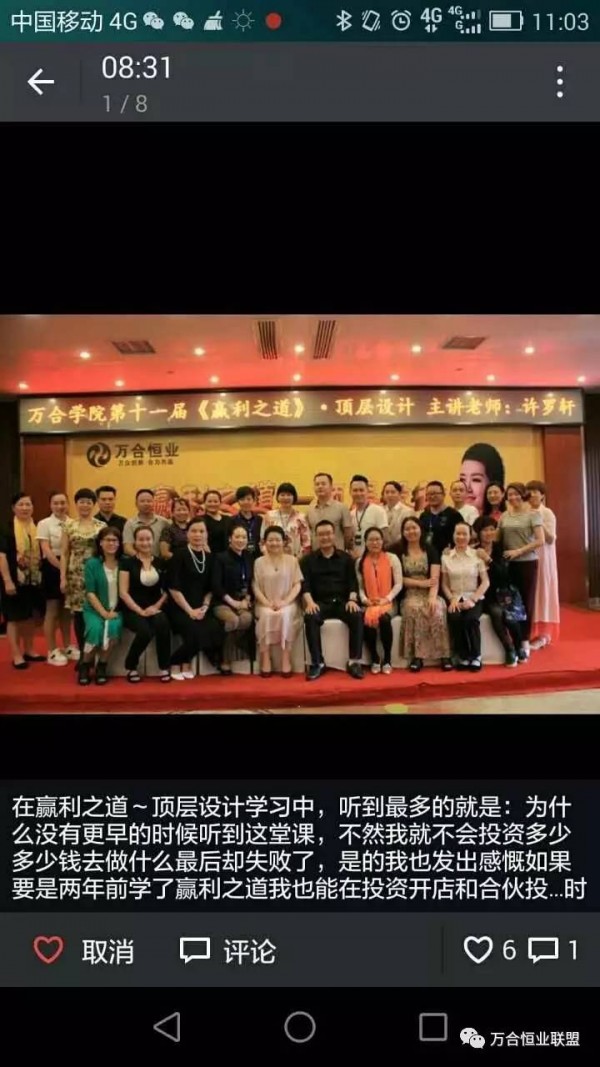Image resolution: width=600 pixels, height=1067 pixels.
Task: Open the three-dot overflow menu
Action: click(559, 82)
